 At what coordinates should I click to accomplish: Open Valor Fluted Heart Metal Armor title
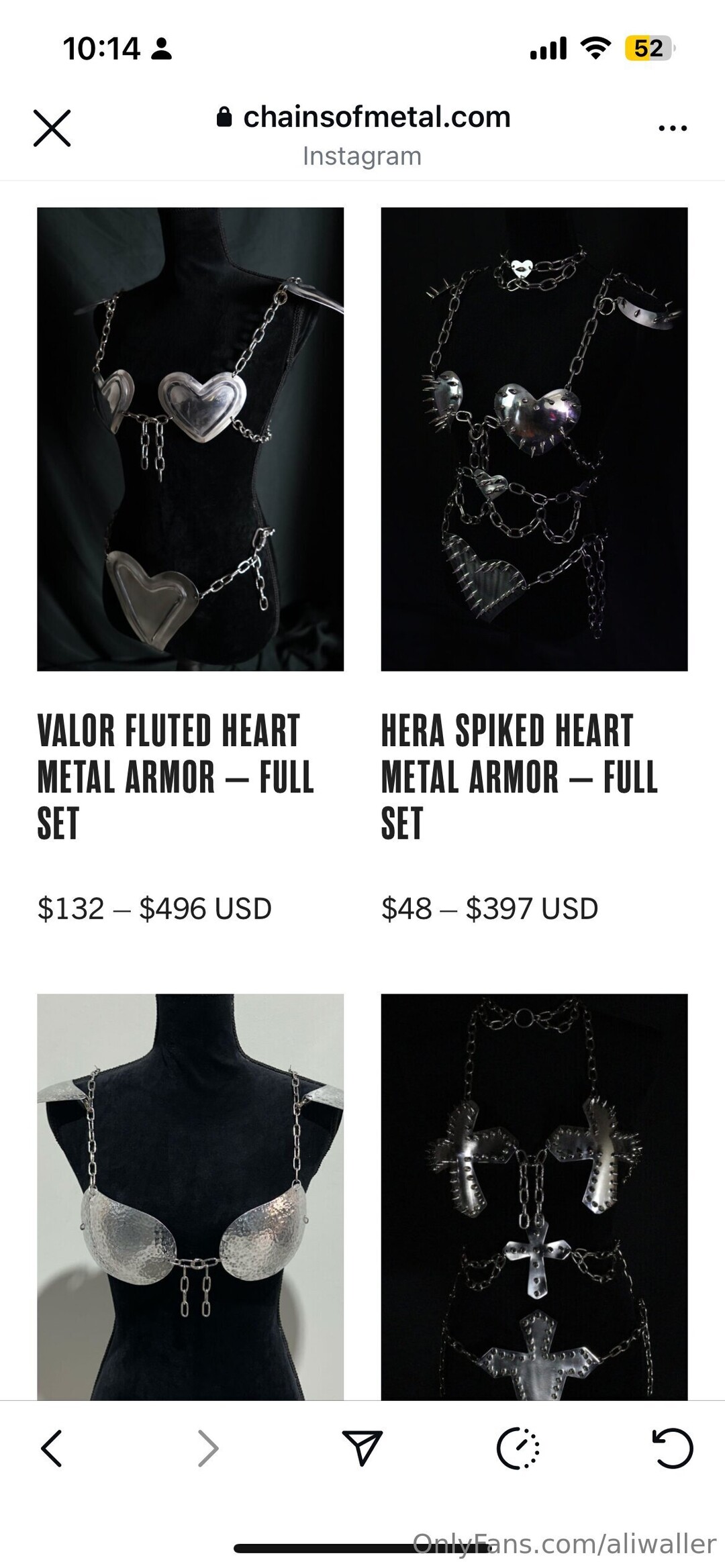(175, 776)
